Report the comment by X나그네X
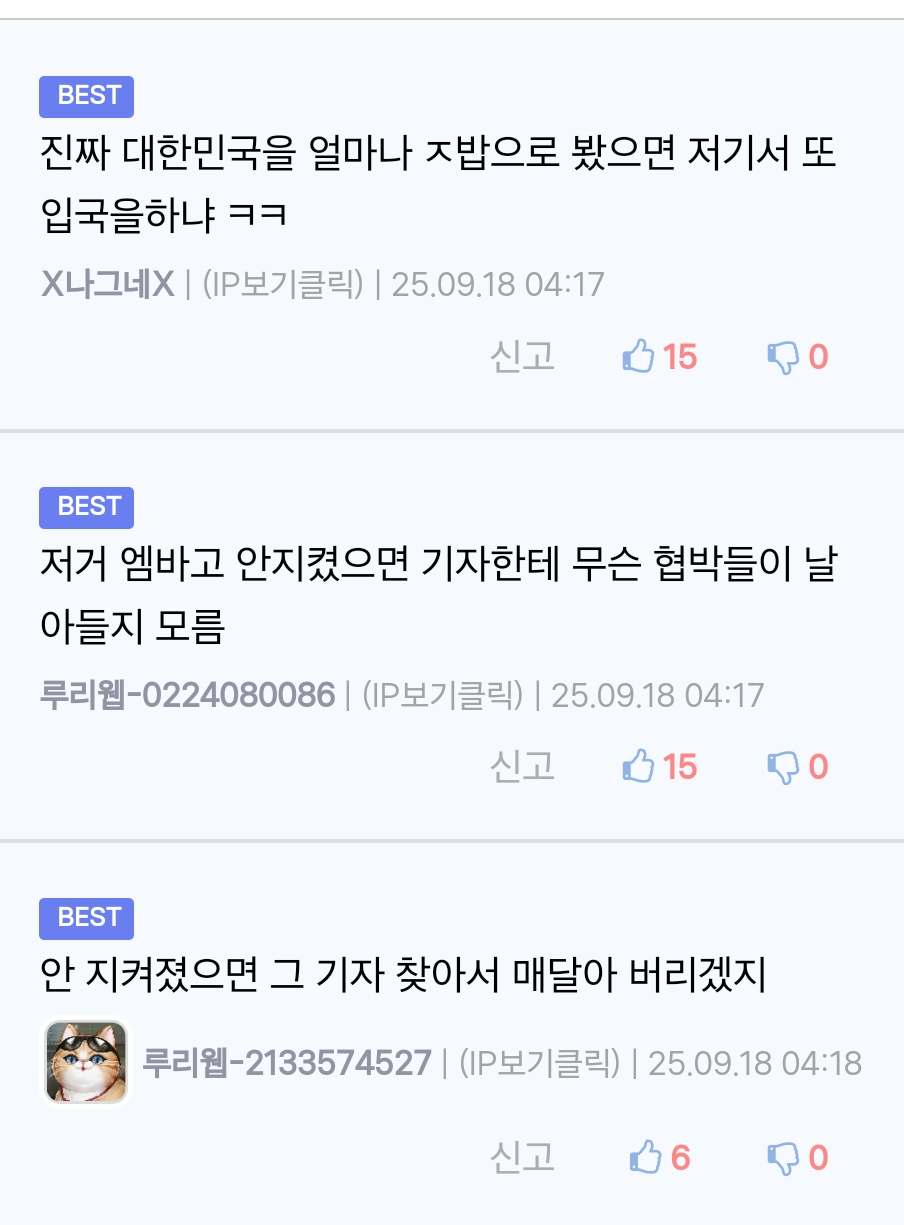904x1225 pixels. 522,357
